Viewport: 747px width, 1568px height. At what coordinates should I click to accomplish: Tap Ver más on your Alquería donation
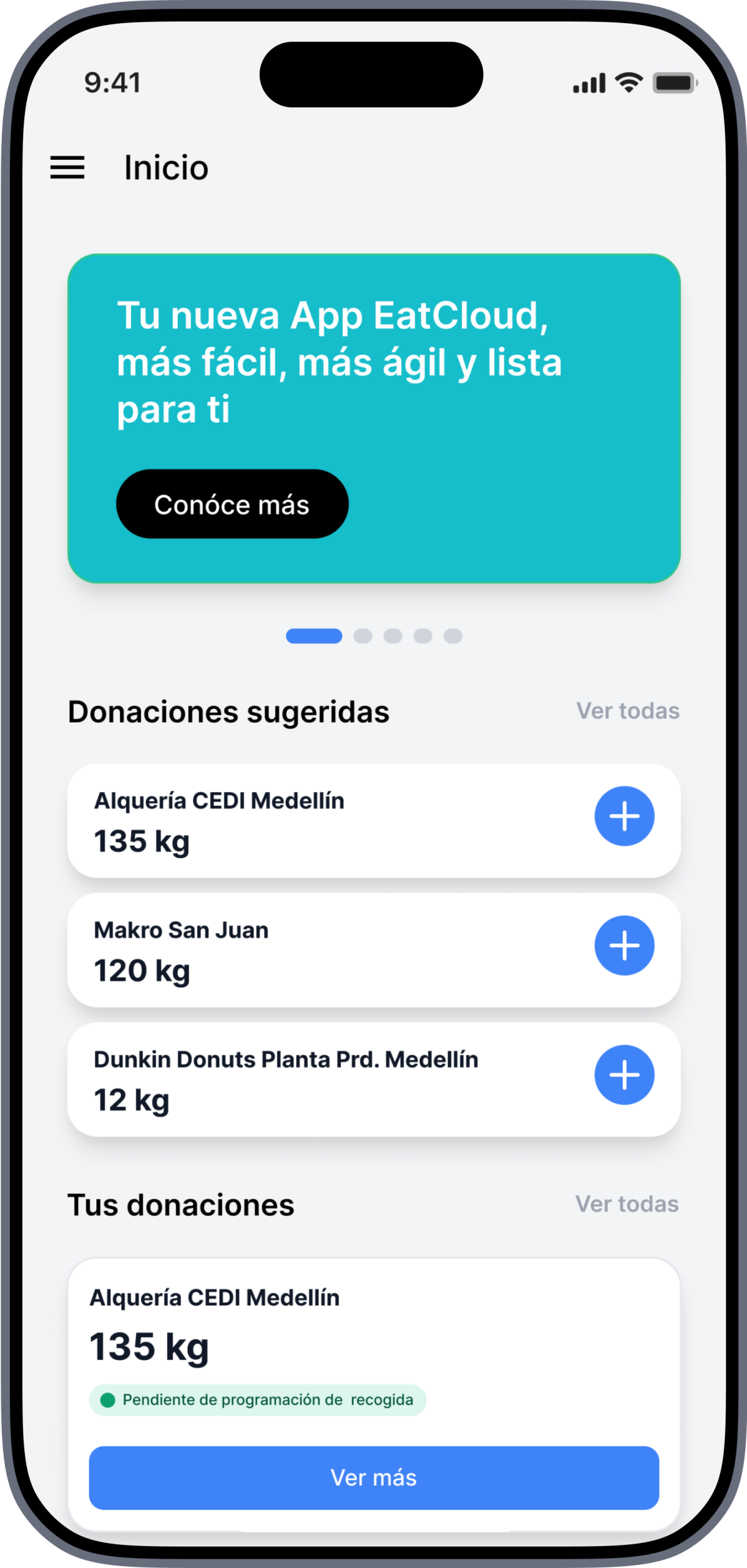point(374,1477)
